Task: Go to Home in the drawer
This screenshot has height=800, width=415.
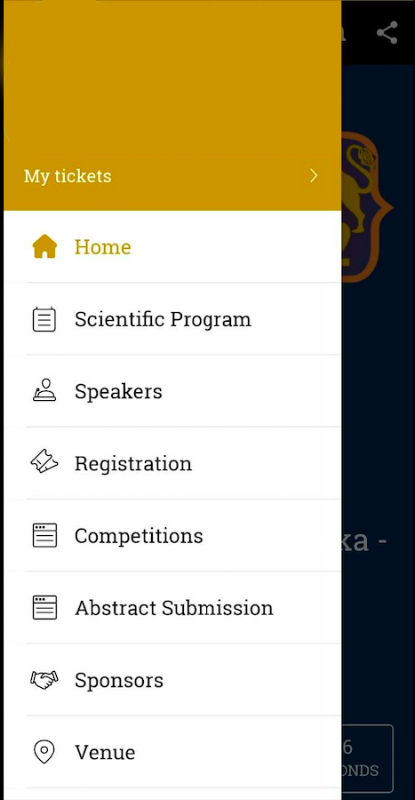Action: 172,247
